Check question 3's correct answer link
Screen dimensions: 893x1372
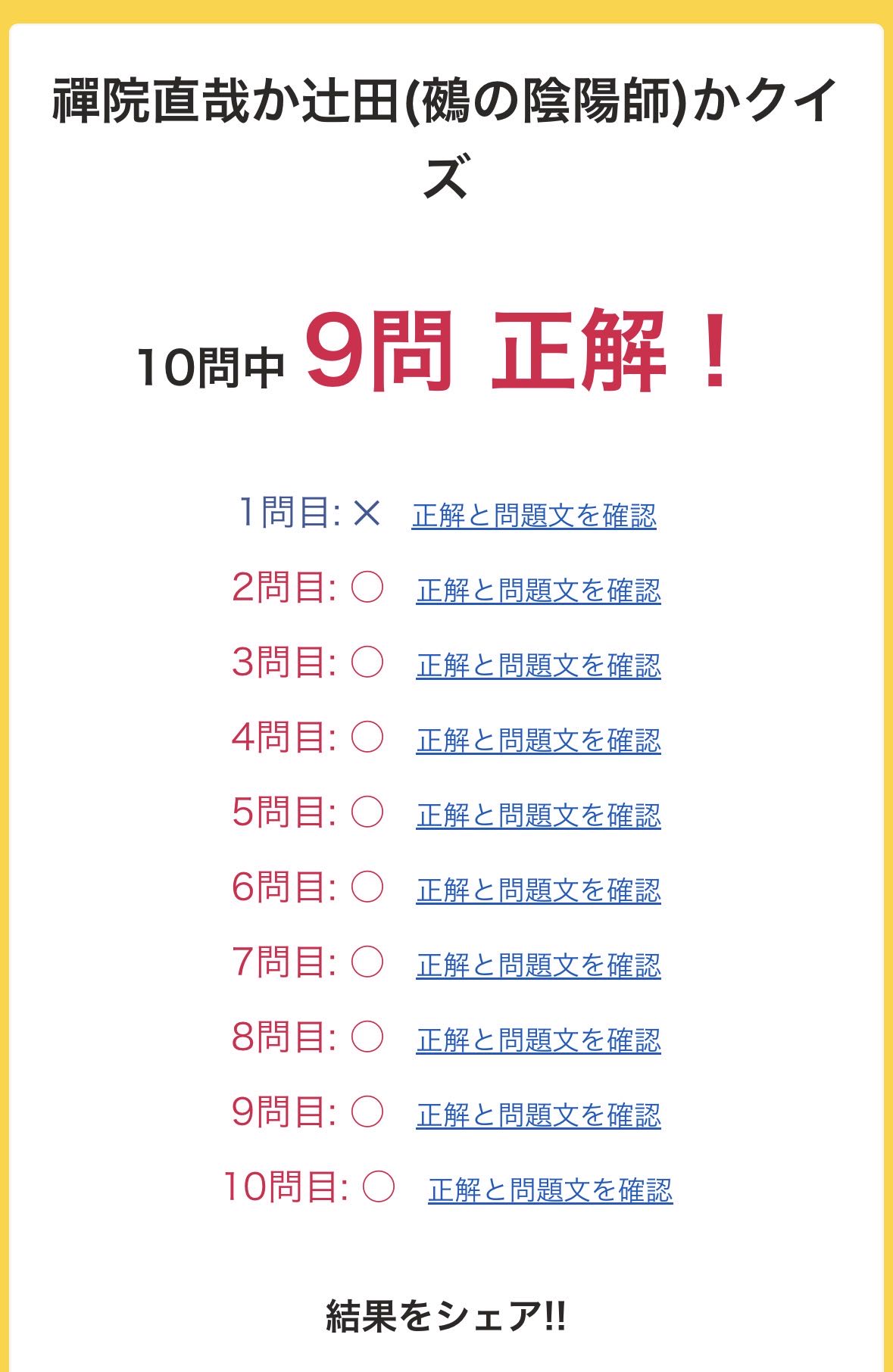[539, 666]
